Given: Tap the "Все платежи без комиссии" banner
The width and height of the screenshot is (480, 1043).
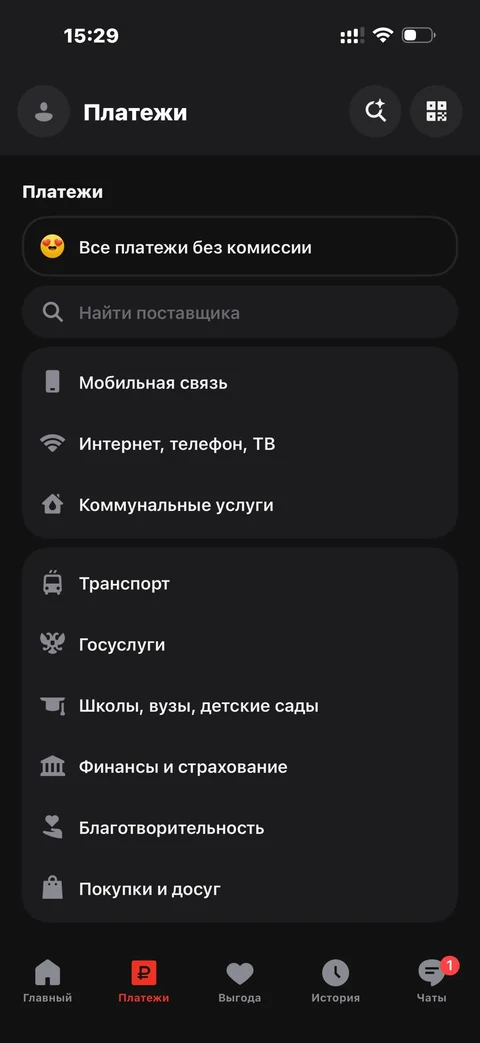Looking at the screenshot, I should click(240, 247).
